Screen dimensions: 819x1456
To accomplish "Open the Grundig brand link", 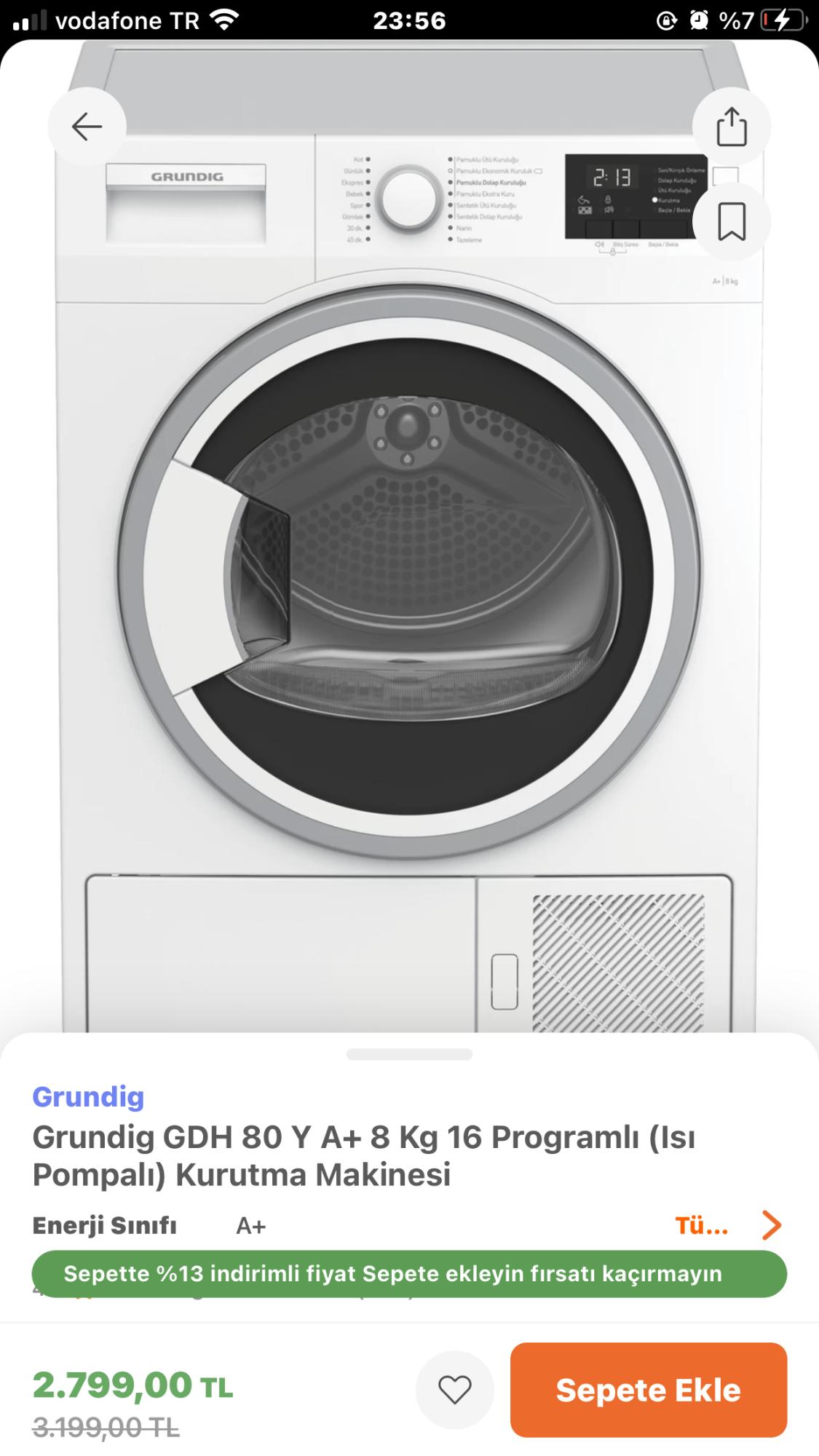I will pos(88,1096).
